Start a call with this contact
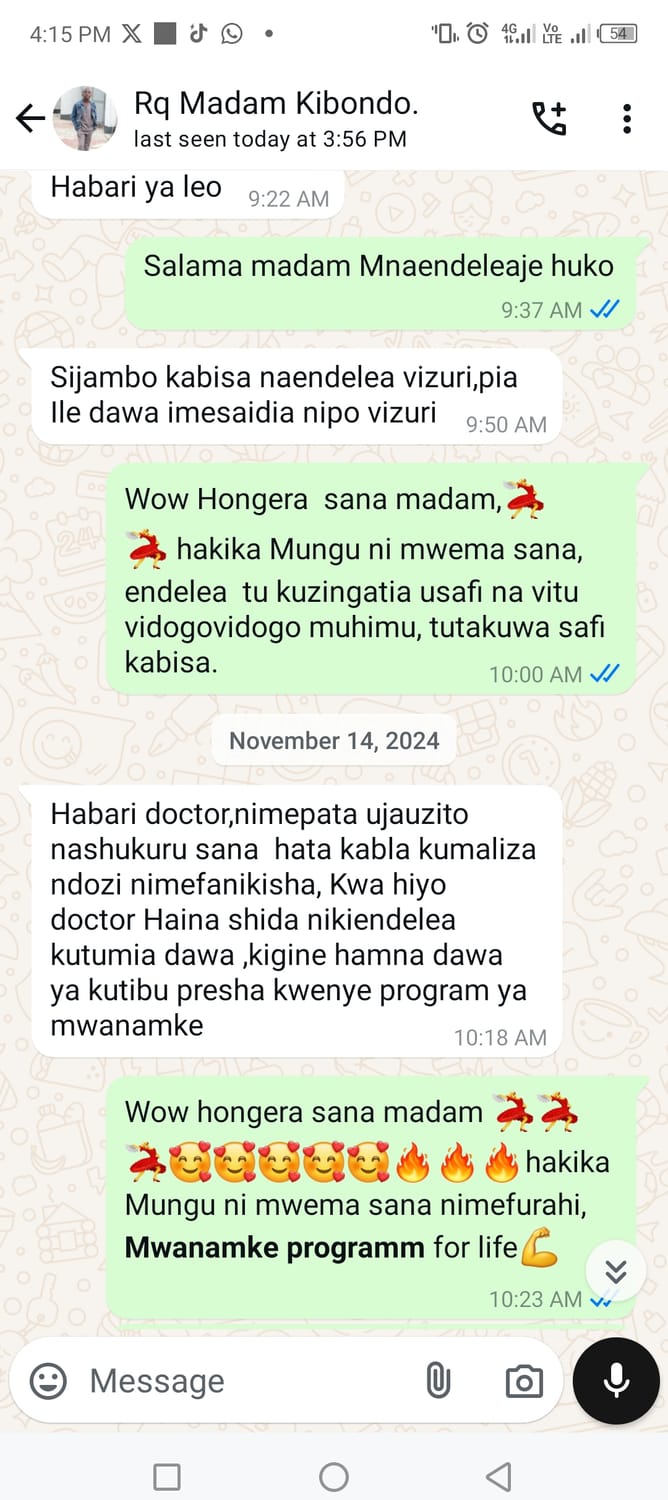This screenshot has width=668, height=1500. pyautogui.click(x=548, y=118)
